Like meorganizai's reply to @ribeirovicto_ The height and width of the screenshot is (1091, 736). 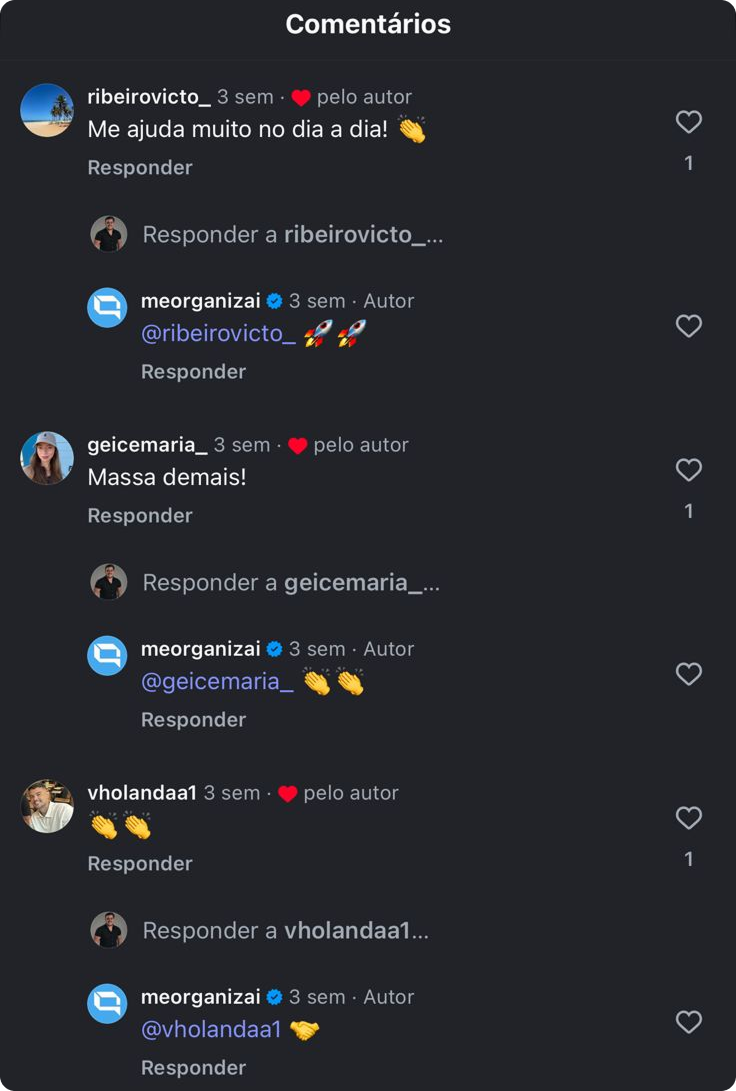(689, 326)
